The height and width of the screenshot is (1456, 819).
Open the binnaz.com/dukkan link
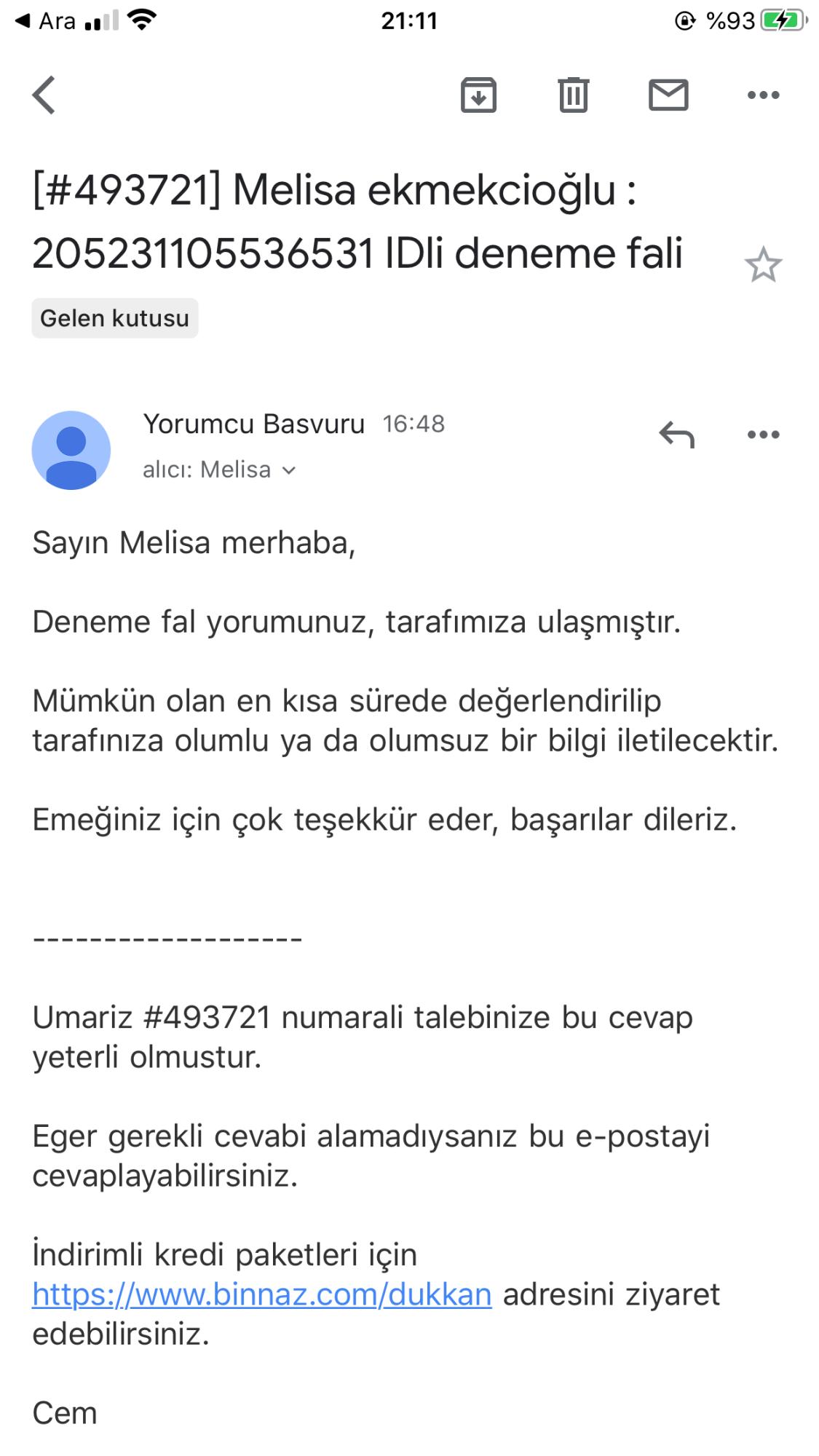(262, 1294)
